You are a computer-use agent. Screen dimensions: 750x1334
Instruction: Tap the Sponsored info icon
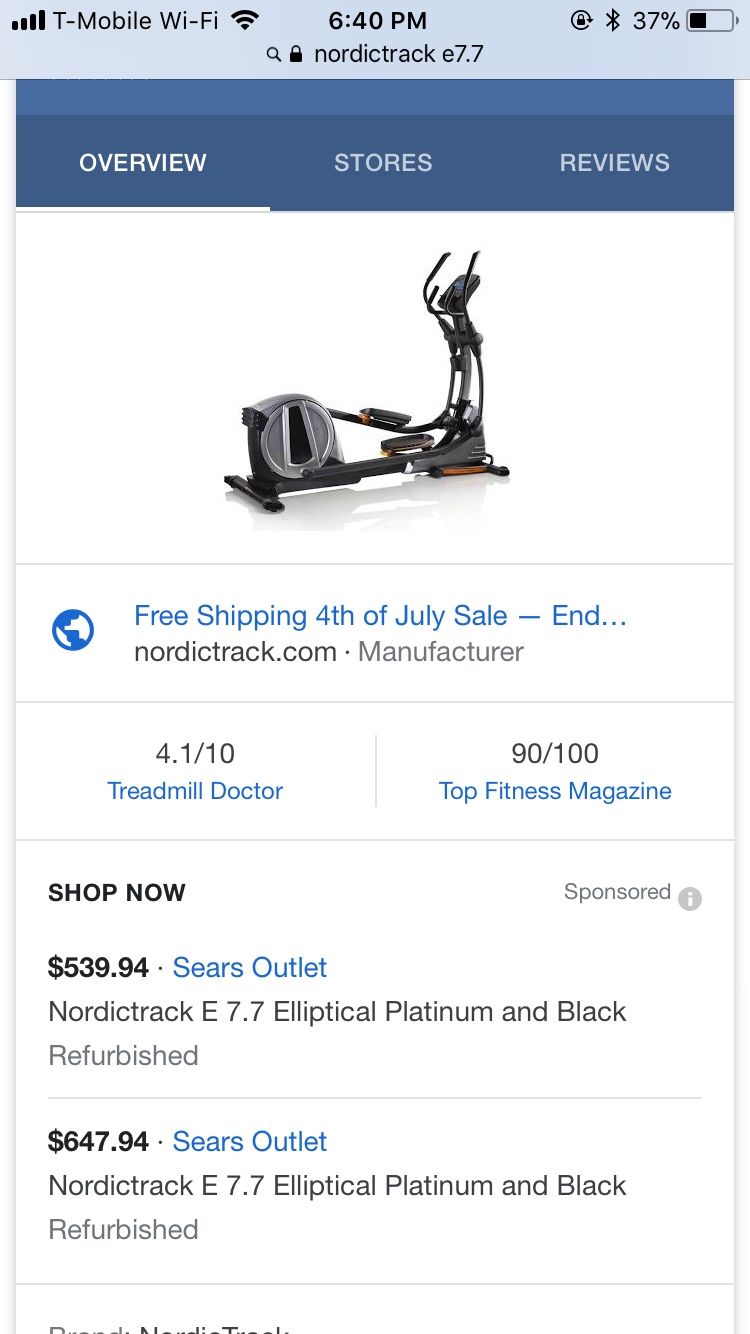click(x=690, y=898)
